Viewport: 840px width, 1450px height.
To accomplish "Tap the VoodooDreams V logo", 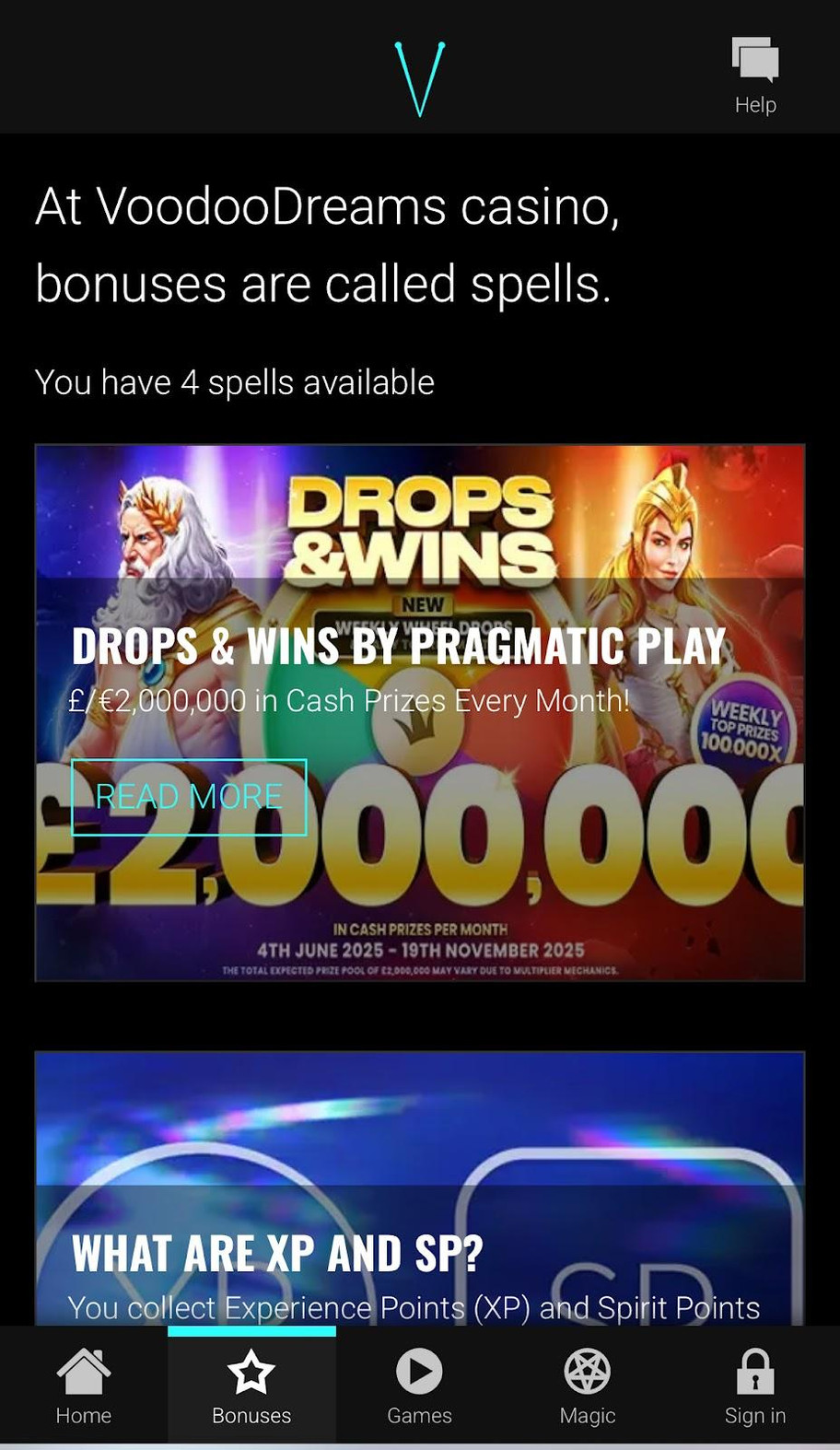I will 419,78.
